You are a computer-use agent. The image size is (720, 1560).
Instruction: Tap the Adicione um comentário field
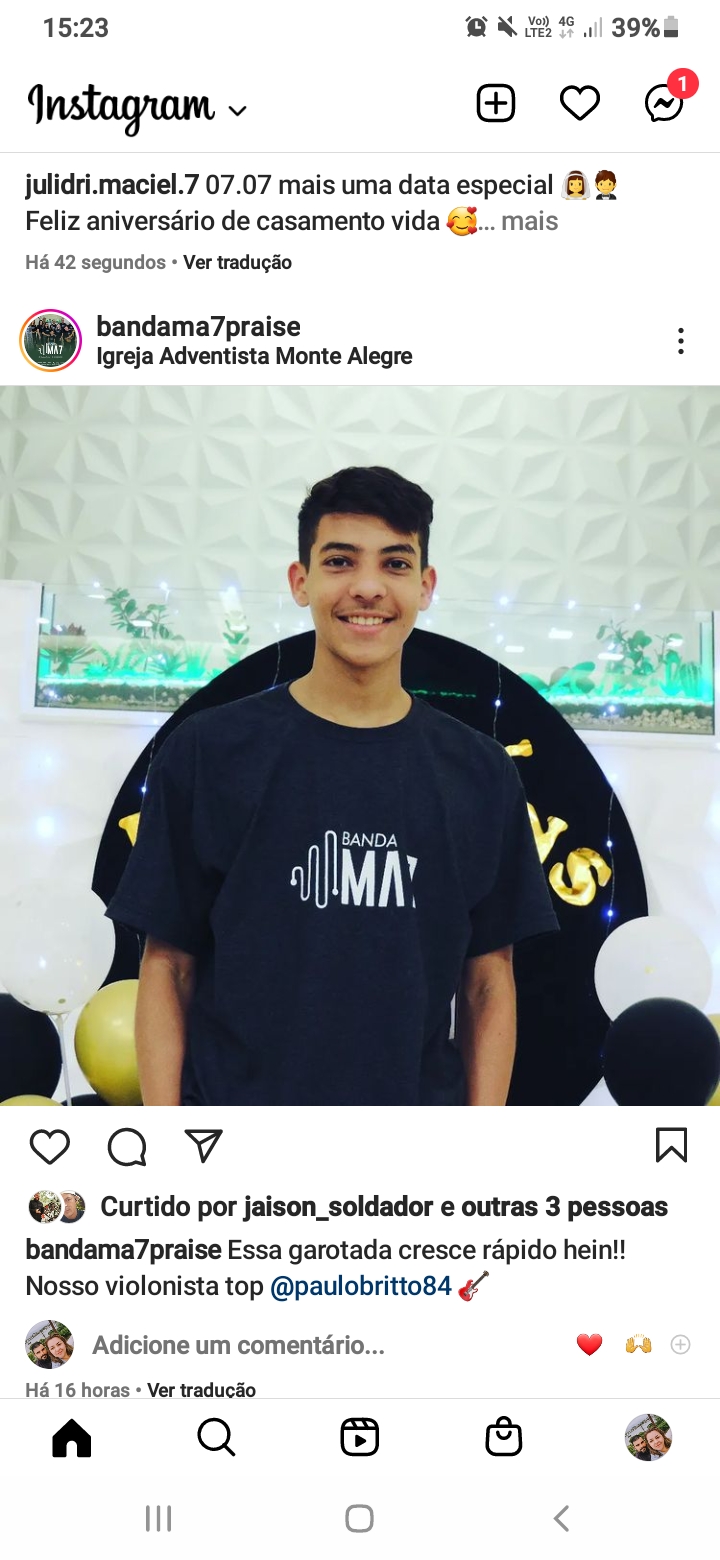click(x=238, y=1345)
